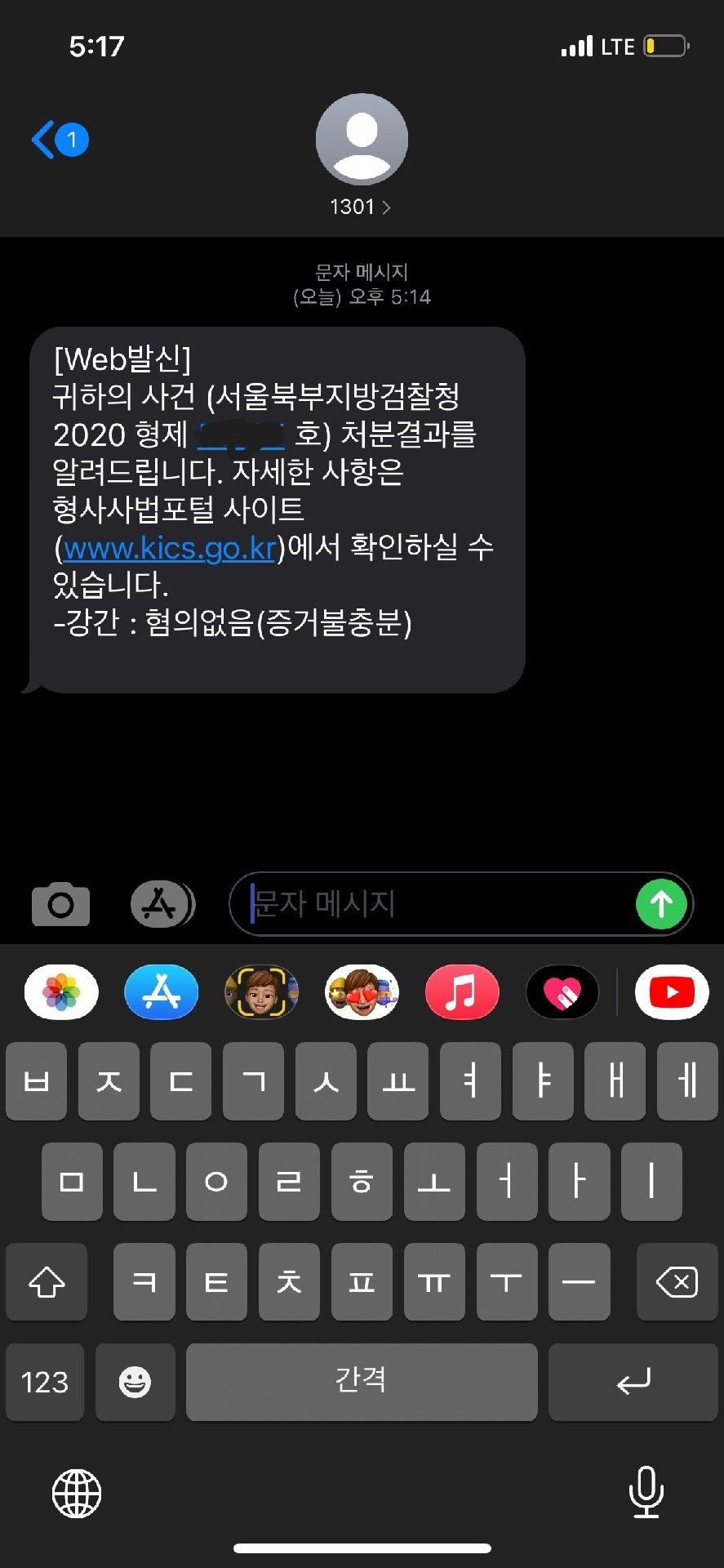This screenshot has width=724, height=1568.
Task: Open the www.kics.go.kr link
Action: point(169,548)
